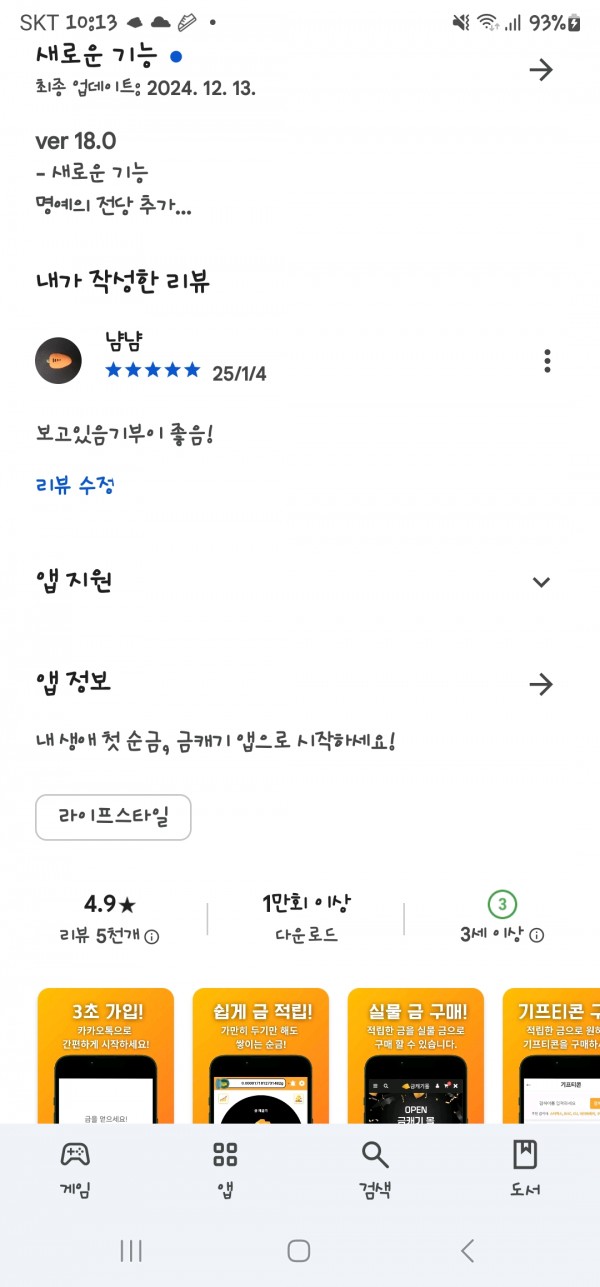The width and height of the screenshot is (600, 1287).
Task: View info for 리뷰 5천개 rating
Action: coord(152,937)
